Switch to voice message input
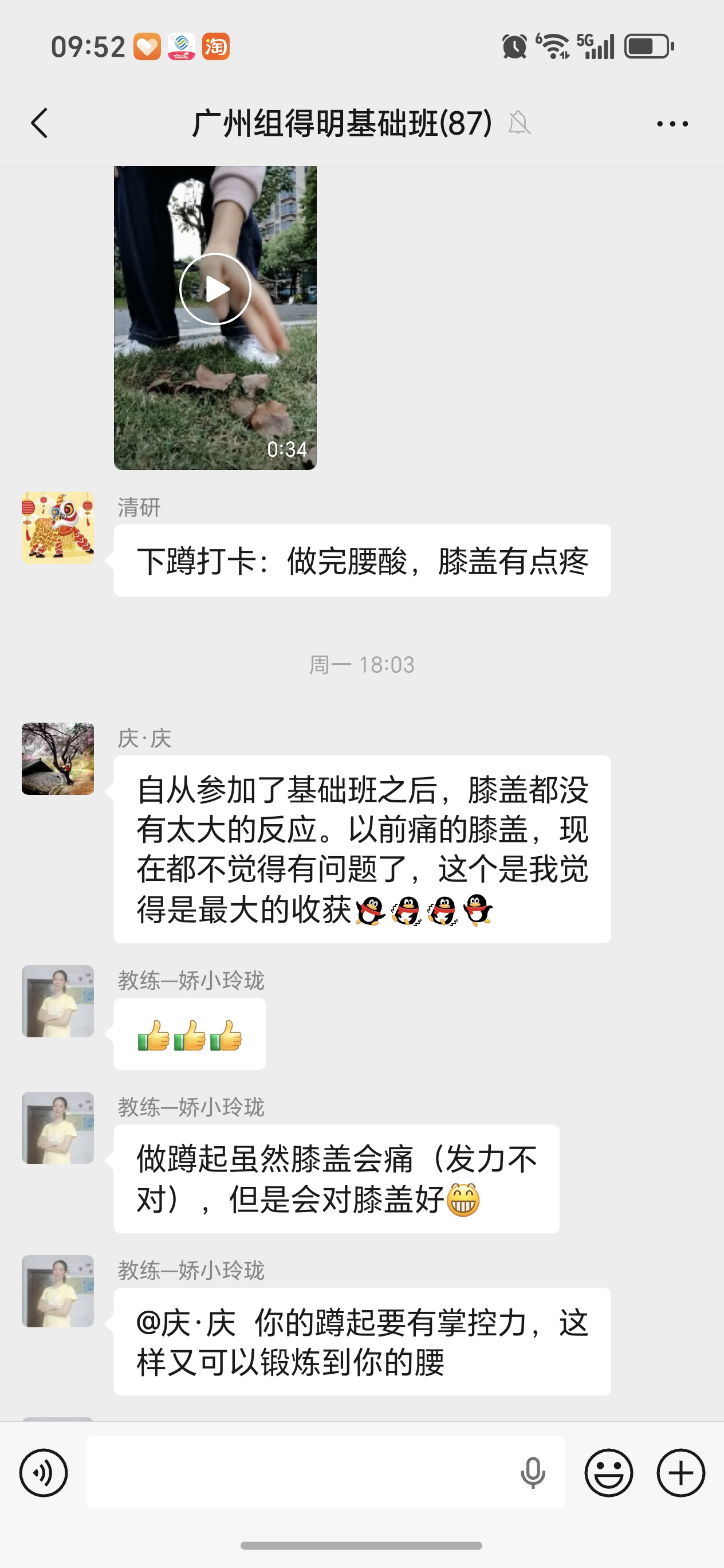724x1568 pixels. pyautogui.click(x=43, y=1472)
